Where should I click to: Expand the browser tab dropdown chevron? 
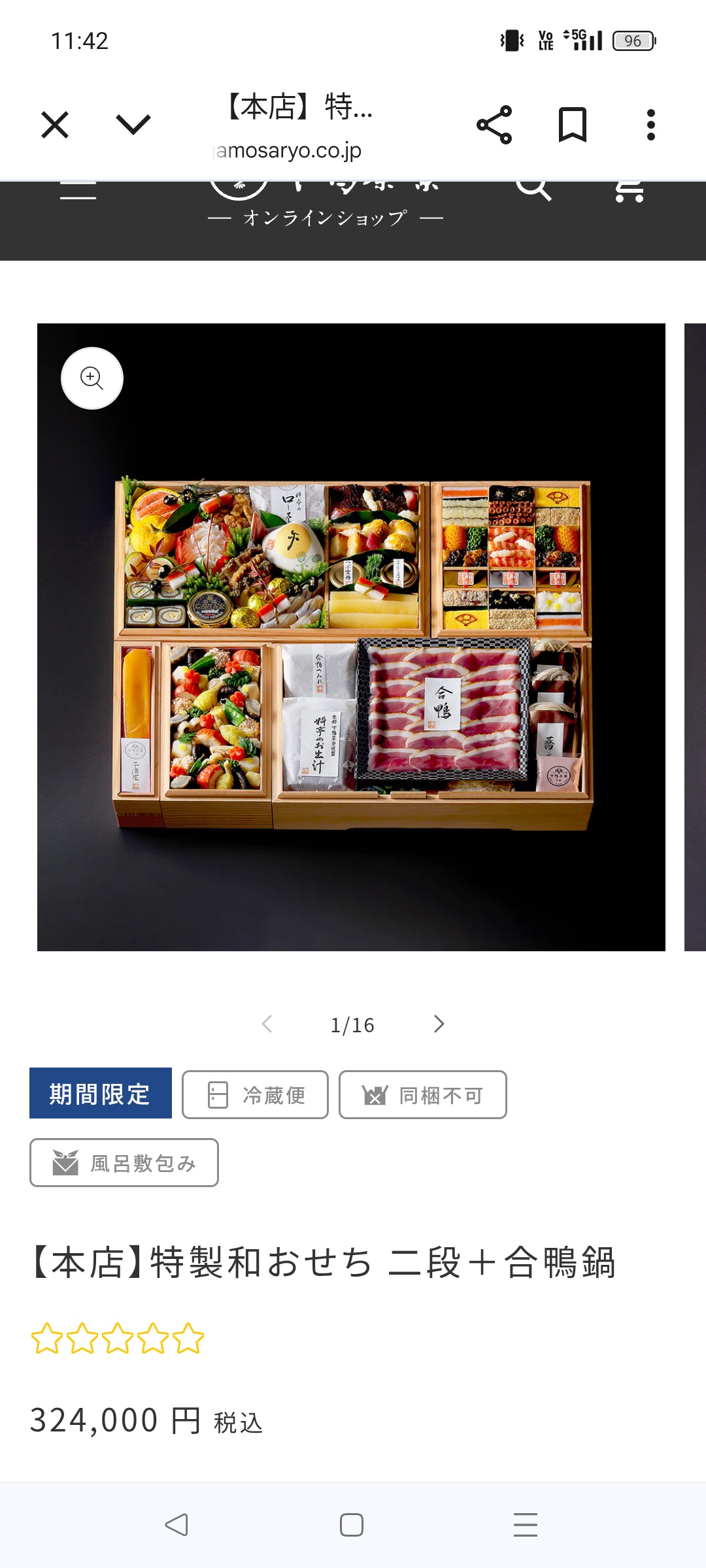133,125
